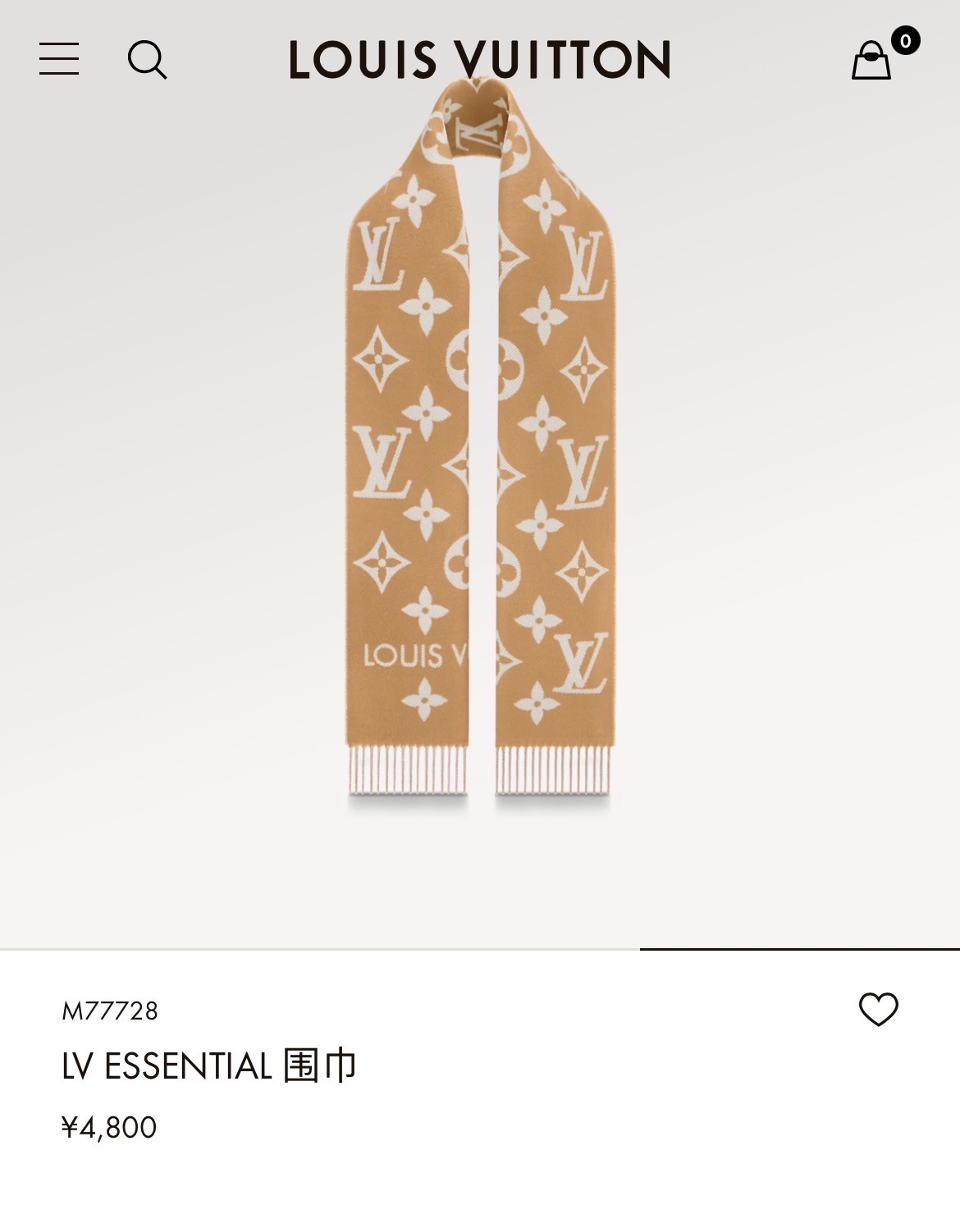The image size is (960, 1232).
Task: Open the shopping bag
Action: click(x=871, y=60)
